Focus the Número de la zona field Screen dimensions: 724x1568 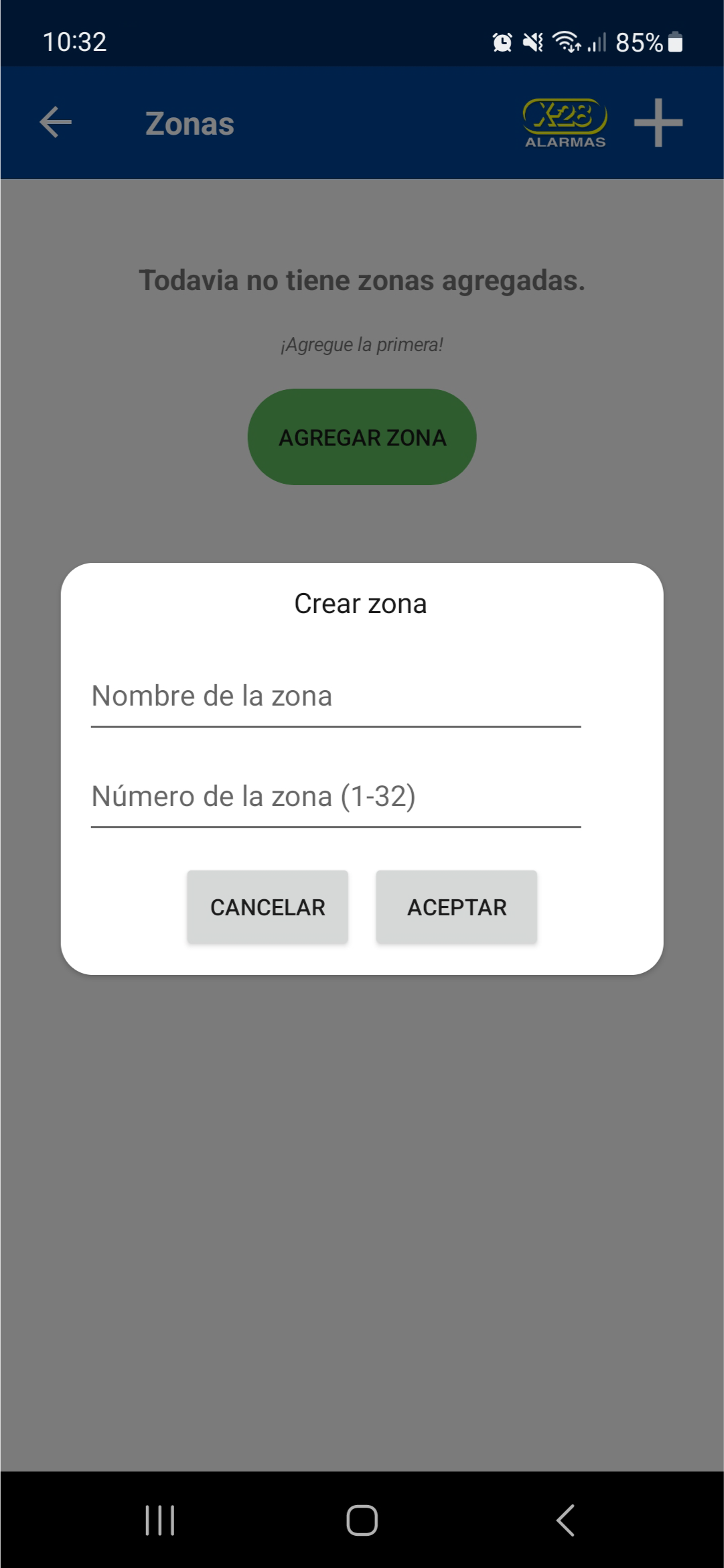point(336,798)
